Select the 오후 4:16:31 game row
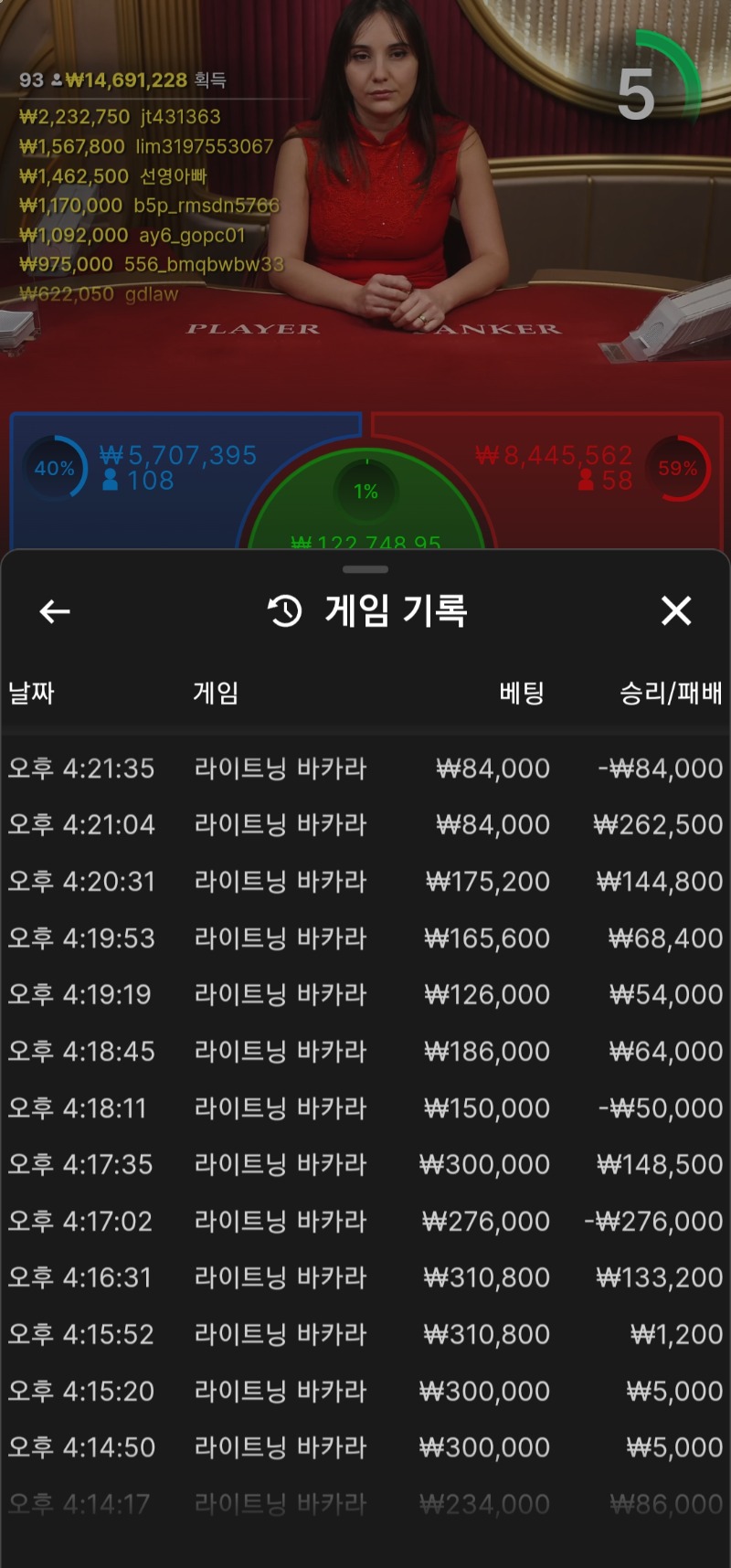This screenshot has height=1568, width=731. 365,1278
